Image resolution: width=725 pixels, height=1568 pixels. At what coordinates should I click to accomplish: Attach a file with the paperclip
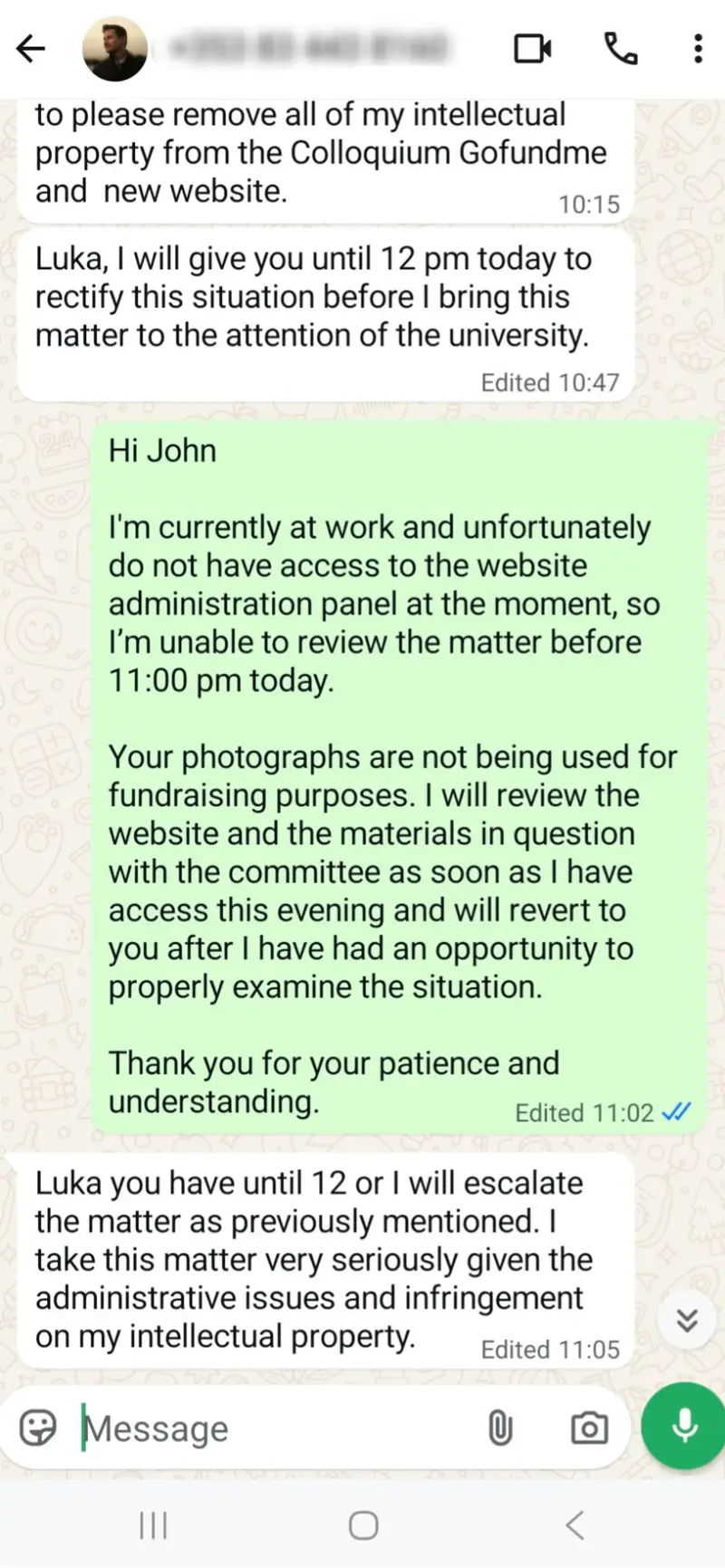pos(500,1429)
